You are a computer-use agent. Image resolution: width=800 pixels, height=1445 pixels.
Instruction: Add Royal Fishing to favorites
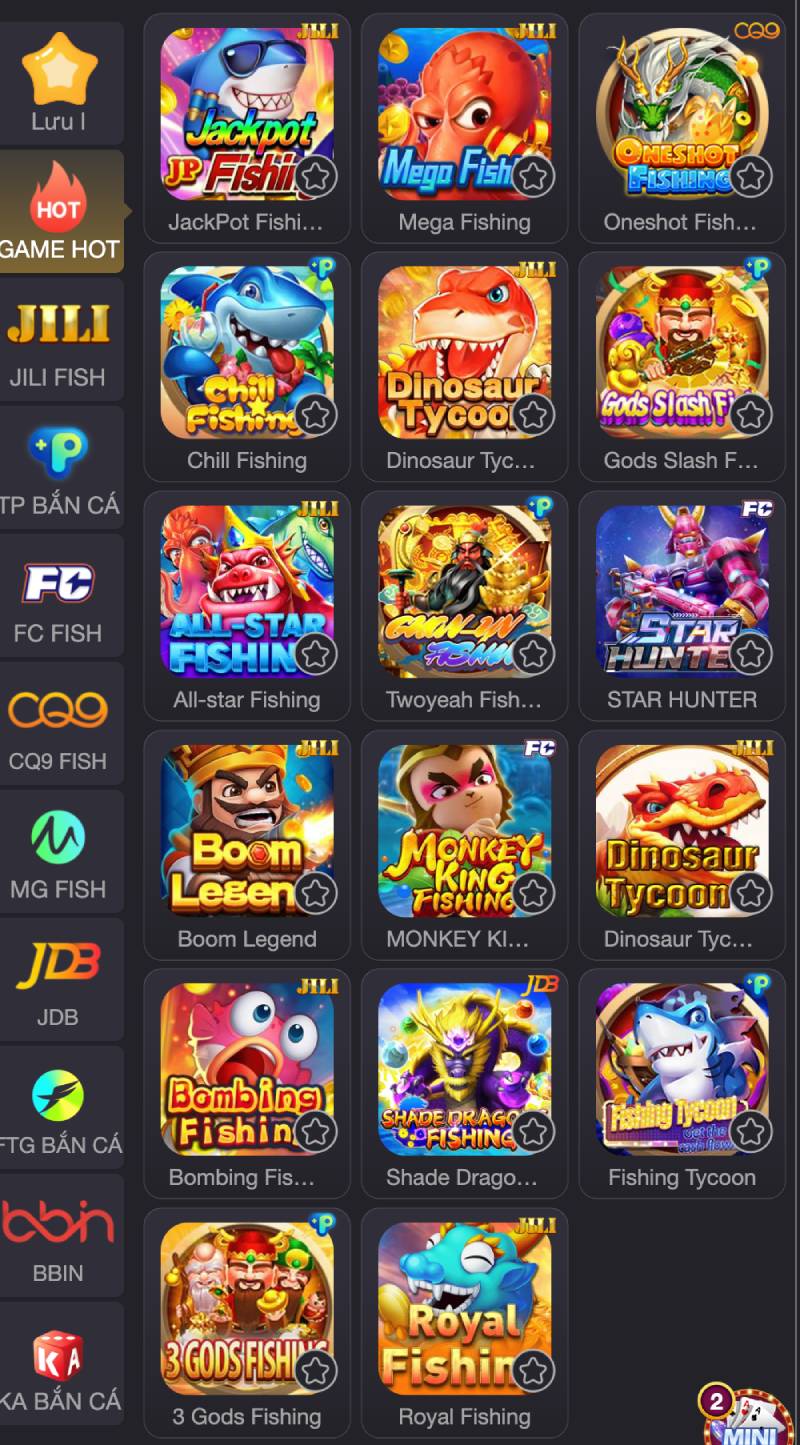tap(533, 1370)
